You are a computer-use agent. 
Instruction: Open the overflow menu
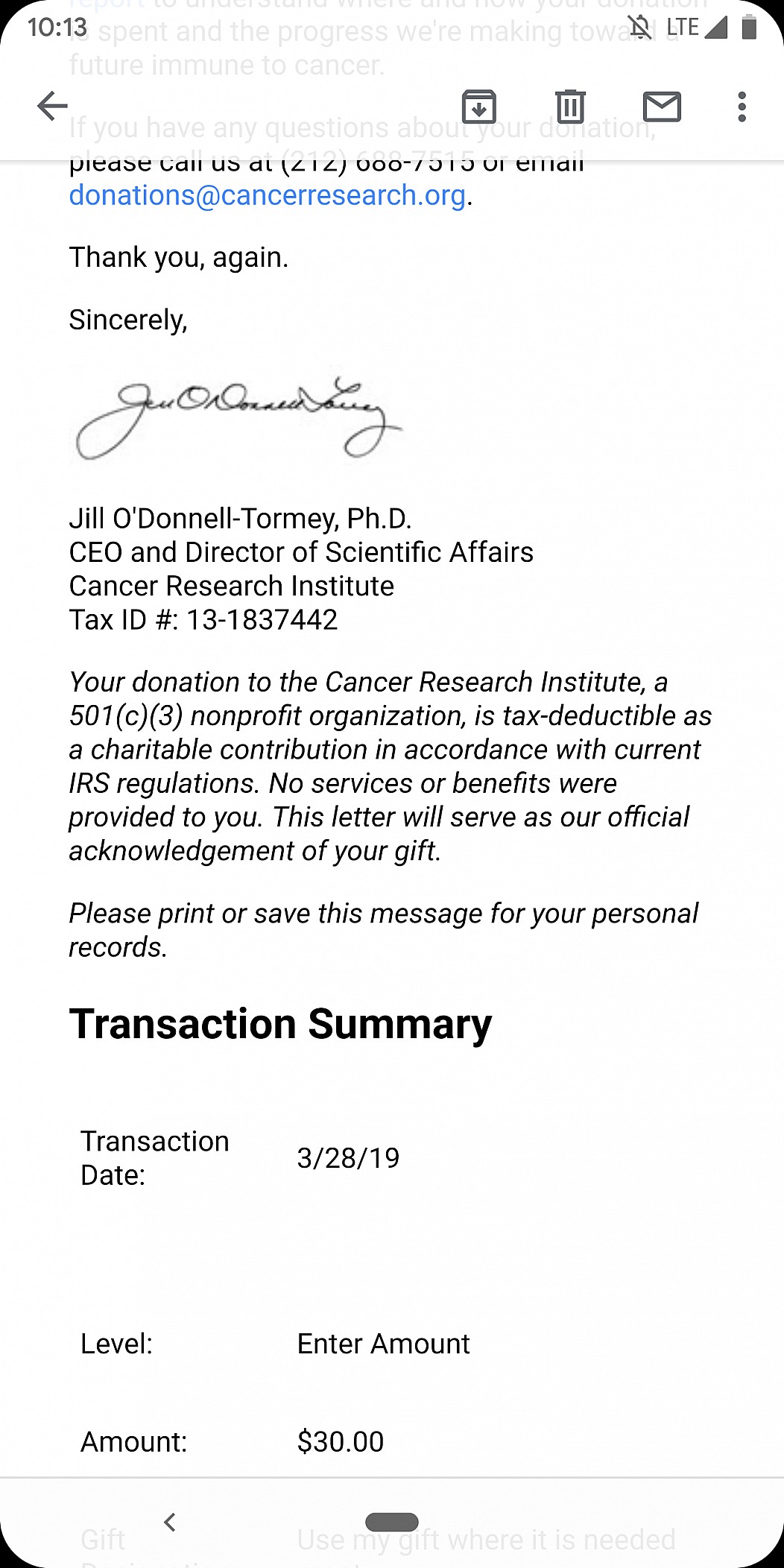[x=742, y=107]
